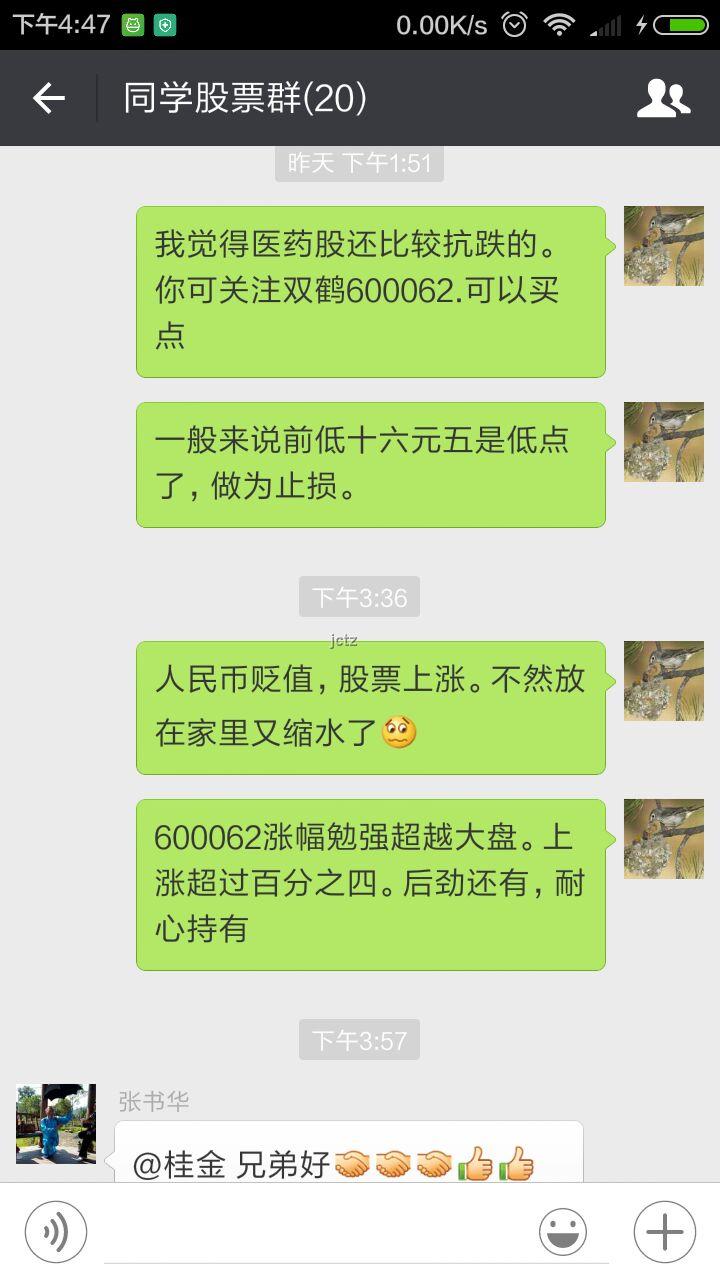This screenshot has height=1280, width=720.
Task: Go back from the 同学股票群 chat
Action: tap(48, 98)
